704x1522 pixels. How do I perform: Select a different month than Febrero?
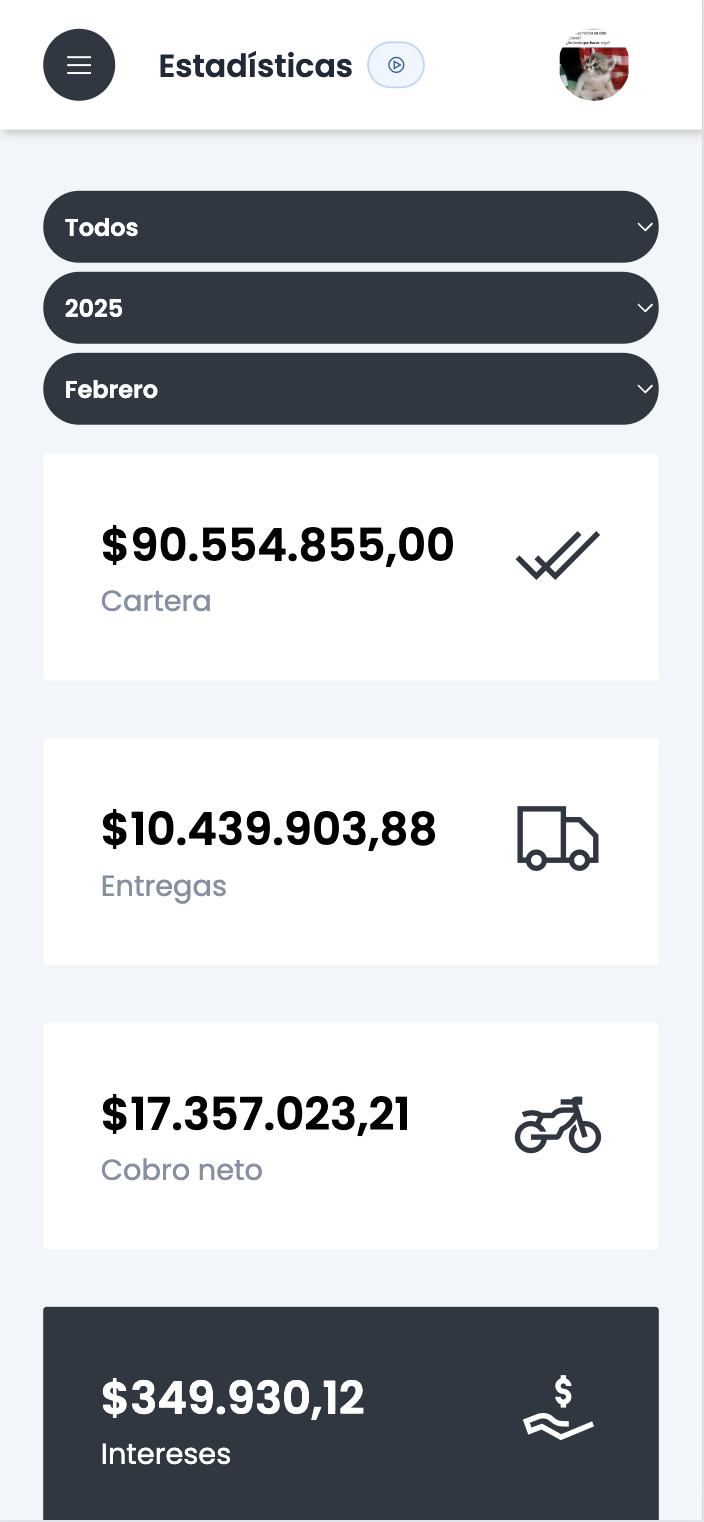click(350, 389)
